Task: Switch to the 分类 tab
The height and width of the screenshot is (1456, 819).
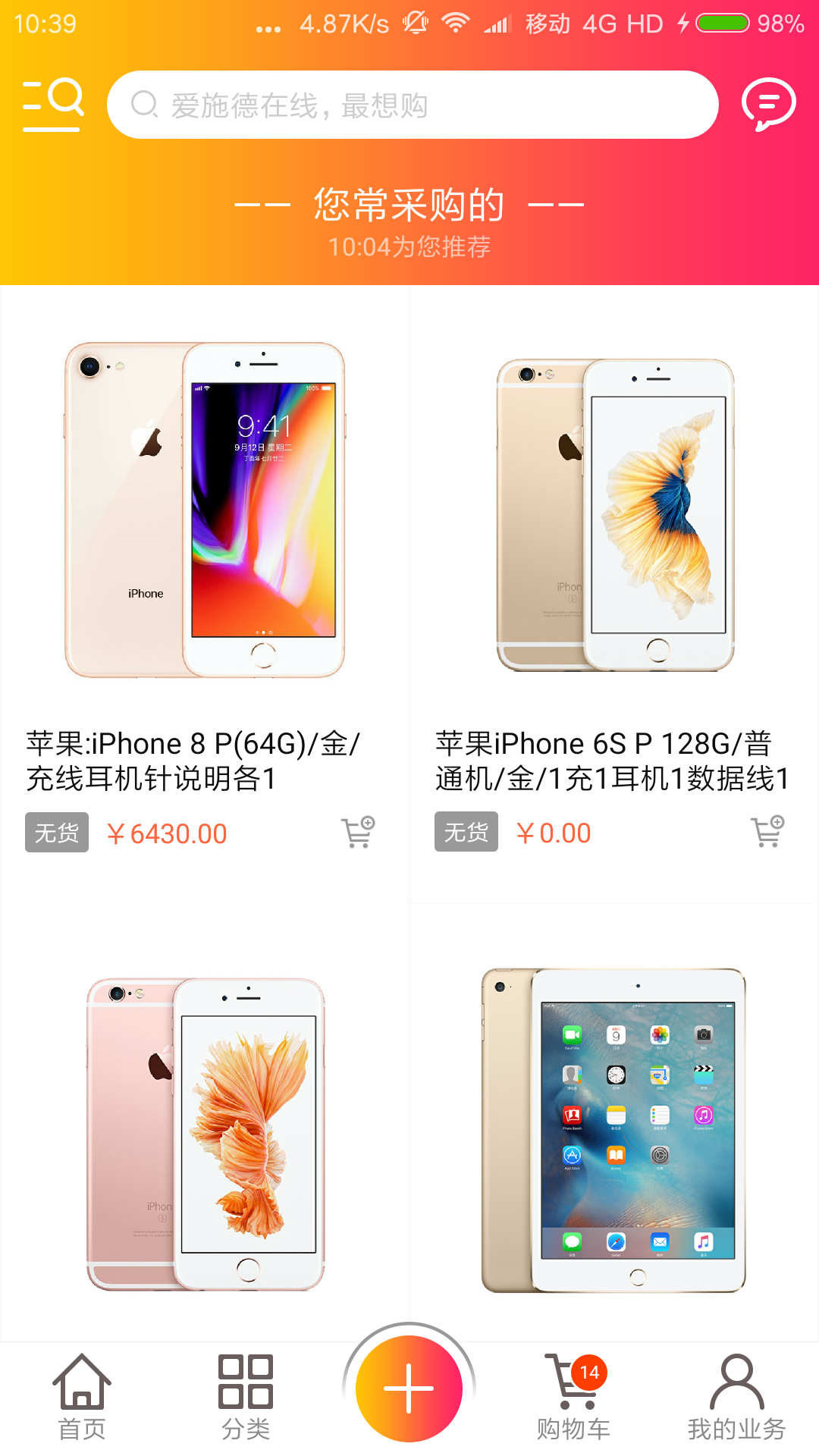Action: pos(245,1397)
